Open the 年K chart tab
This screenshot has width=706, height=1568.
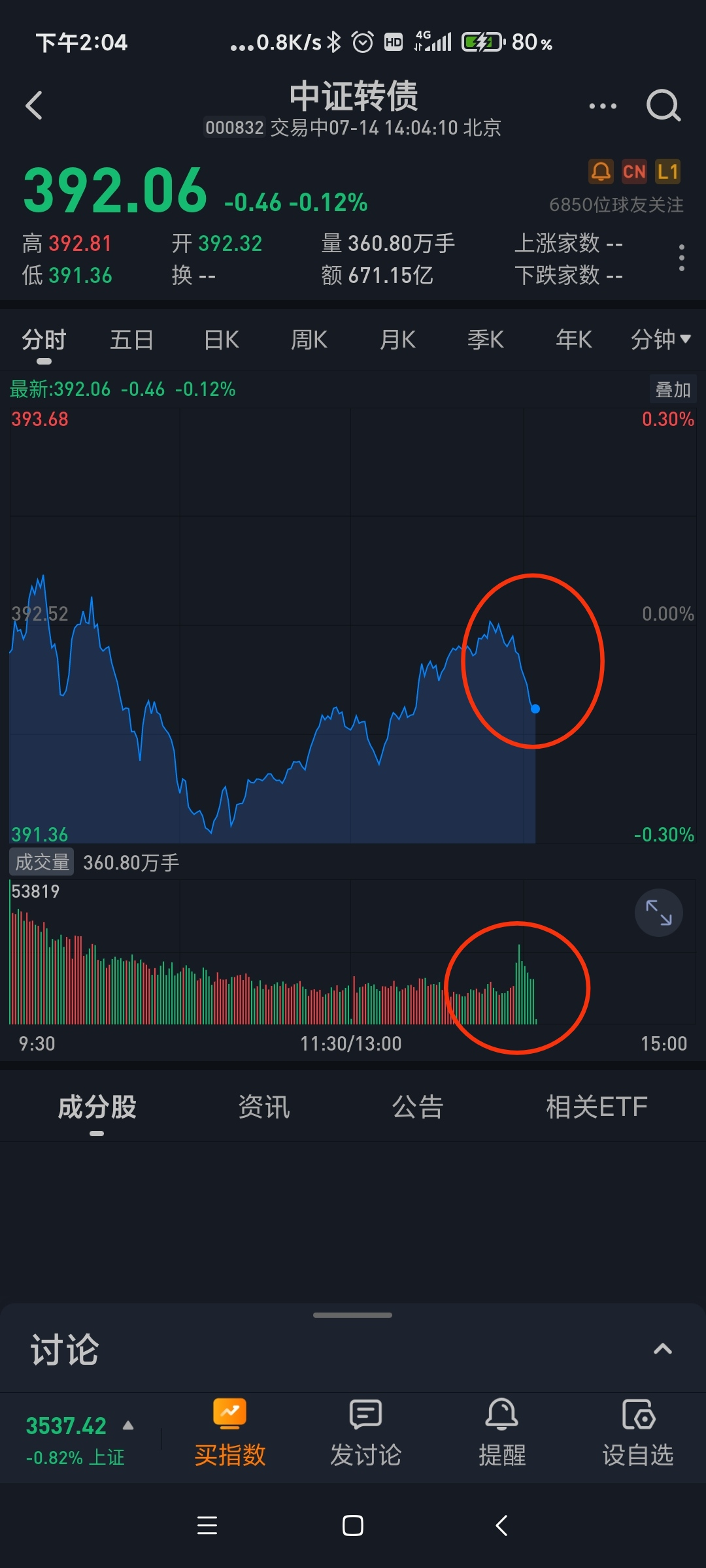573,340
